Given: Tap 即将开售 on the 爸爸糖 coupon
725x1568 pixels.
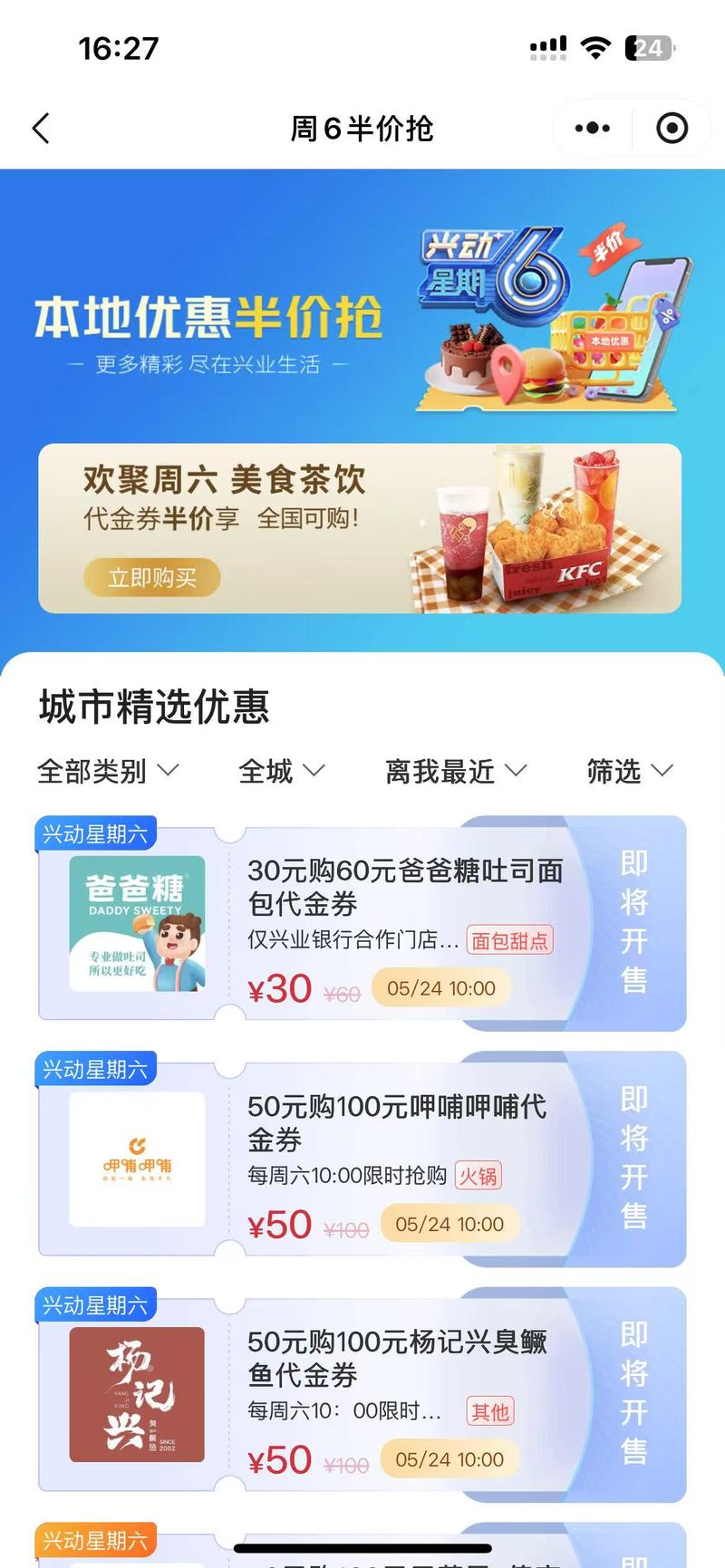Looking at the screenshot, I should [634, 922].
